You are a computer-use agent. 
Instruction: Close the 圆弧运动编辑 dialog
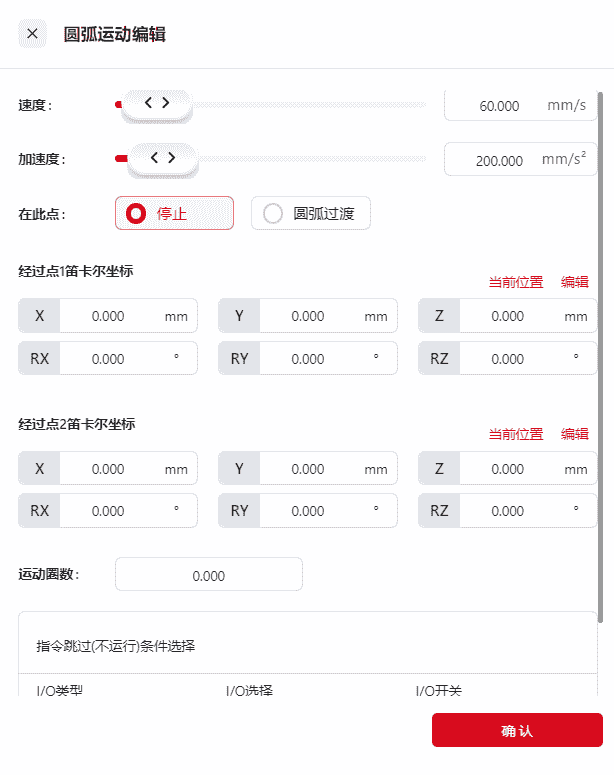point(33,34)
